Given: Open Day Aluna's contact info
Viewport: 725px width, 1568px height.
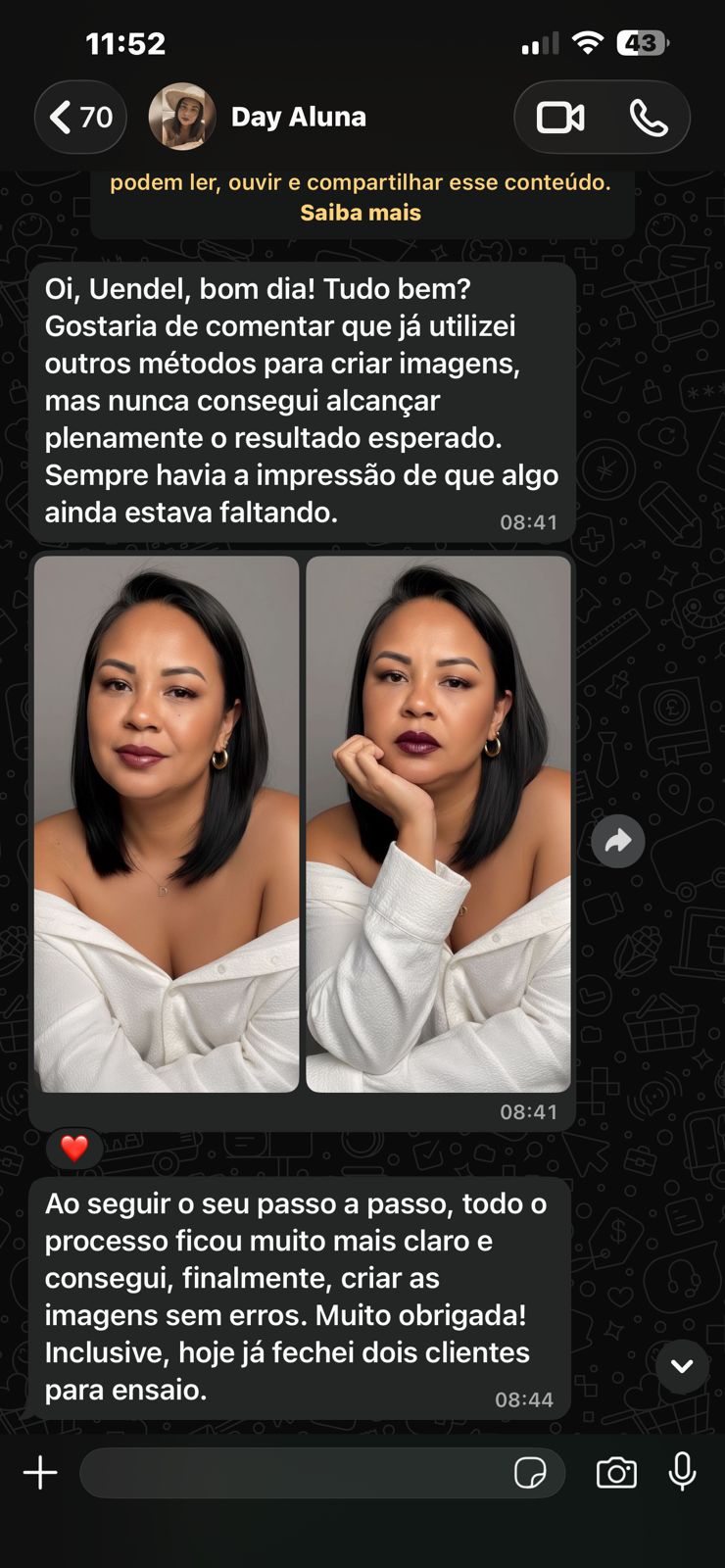Looking at the screenshot, I should [x=298, y=117].
